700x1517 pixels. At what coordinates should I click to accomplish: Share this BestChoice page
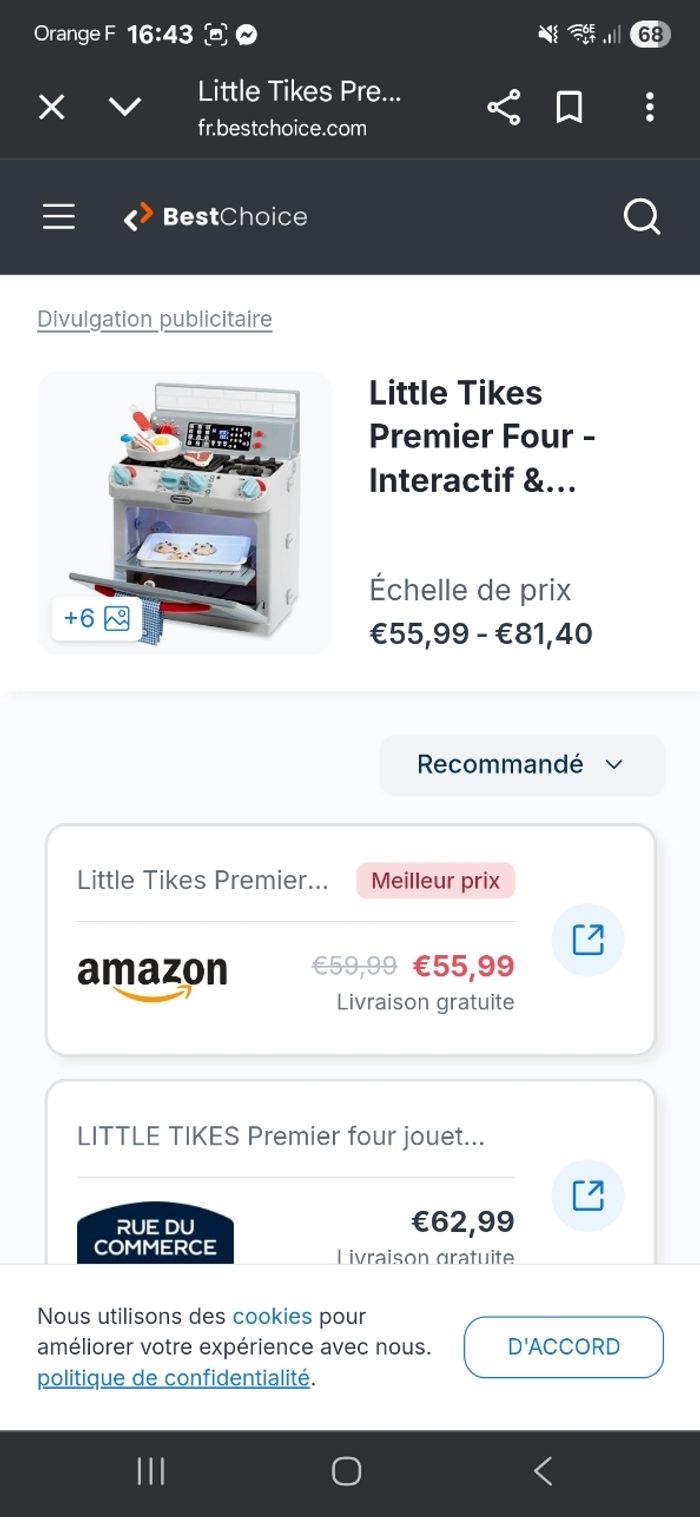504,107
